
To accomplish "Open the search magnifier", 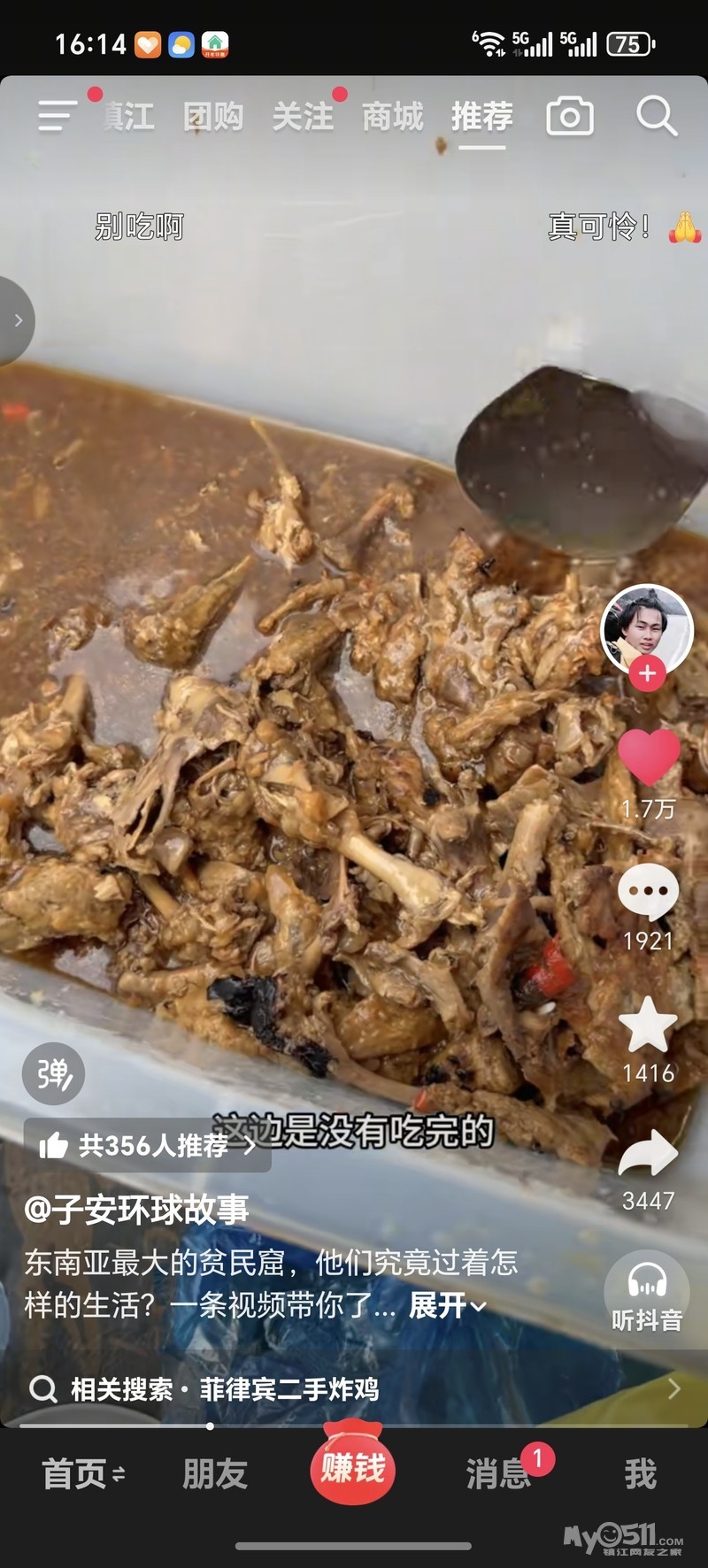I will click(x=656, y=116).
